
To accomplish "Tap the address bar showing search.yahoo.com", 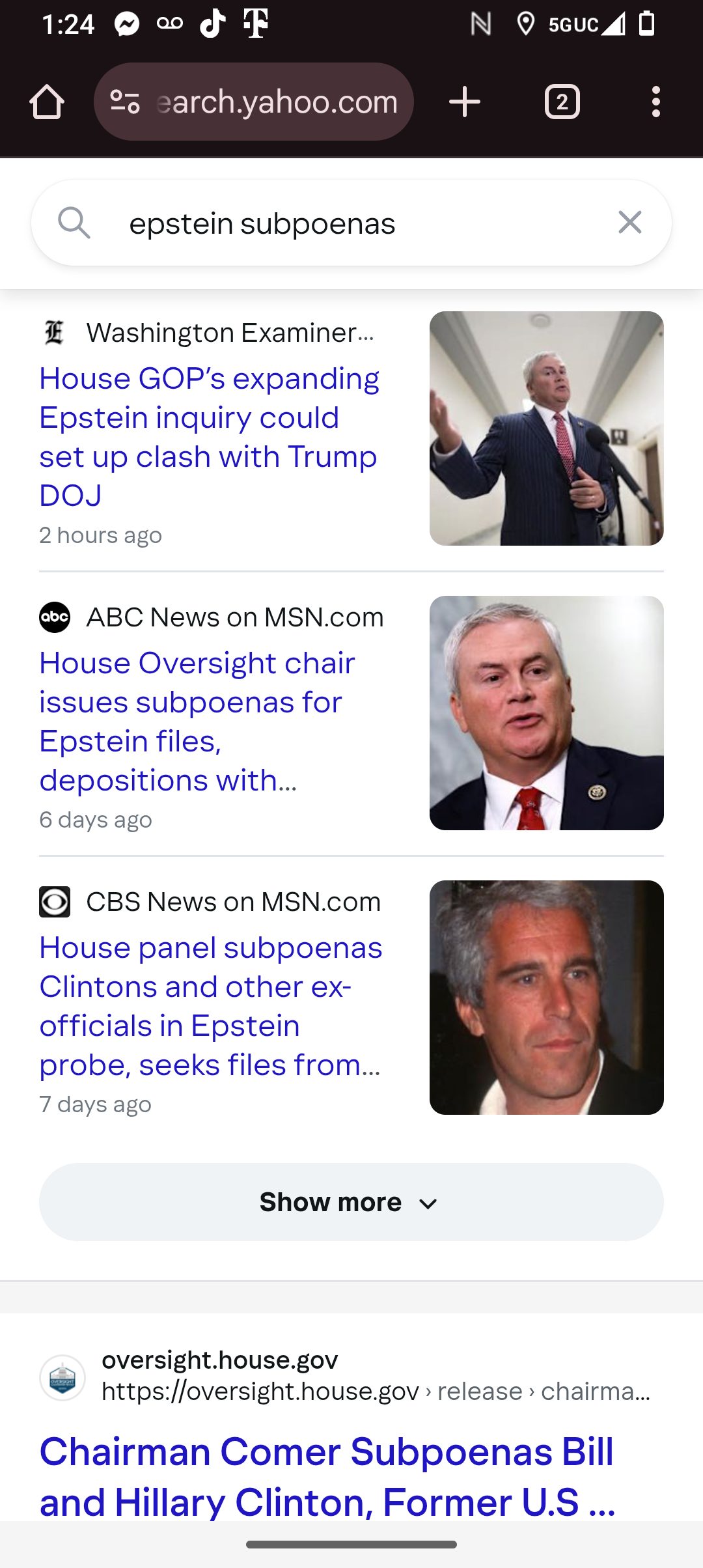I will 277,102.
